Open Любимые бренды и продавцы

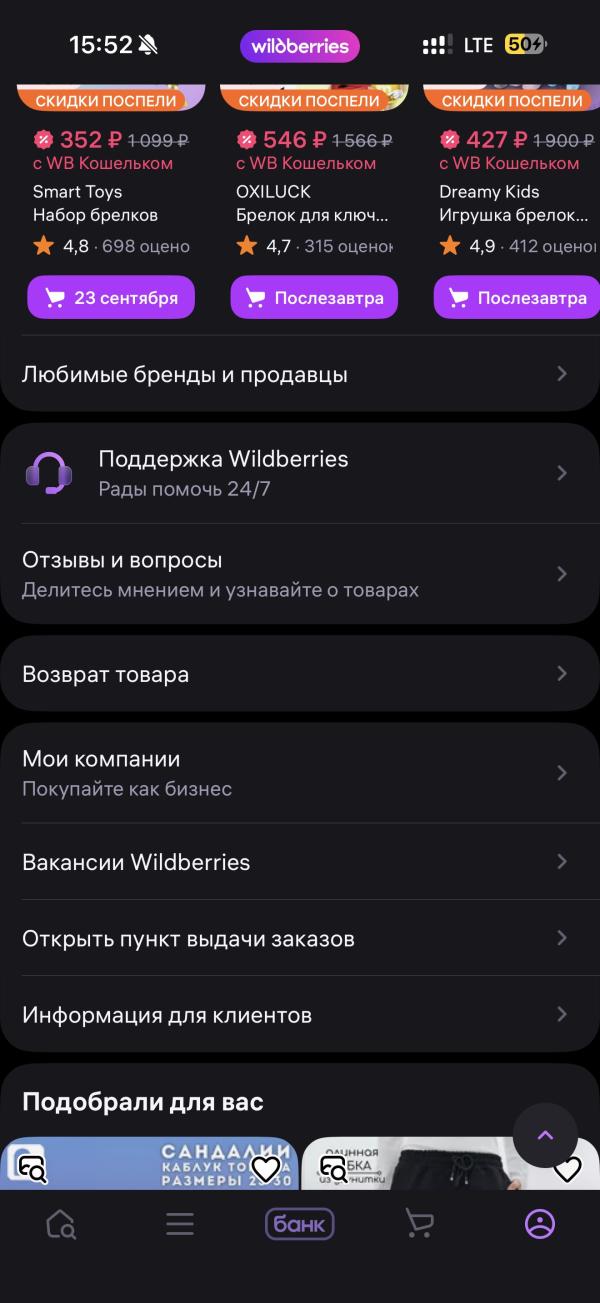(300, 374)
